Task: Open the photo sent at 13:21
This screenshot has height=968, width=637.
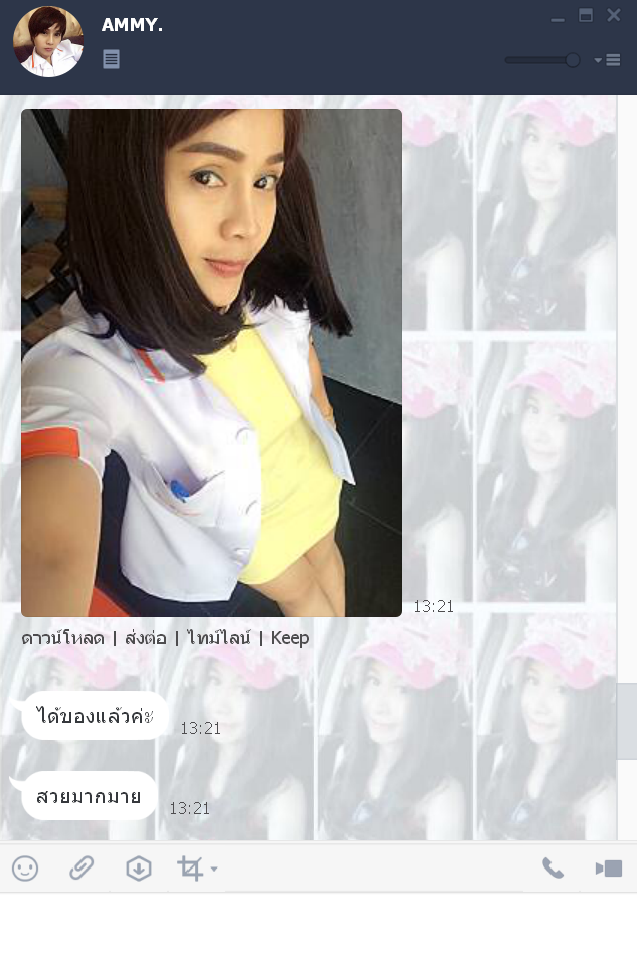Action: pyautogui.click(x=211, y=362)
